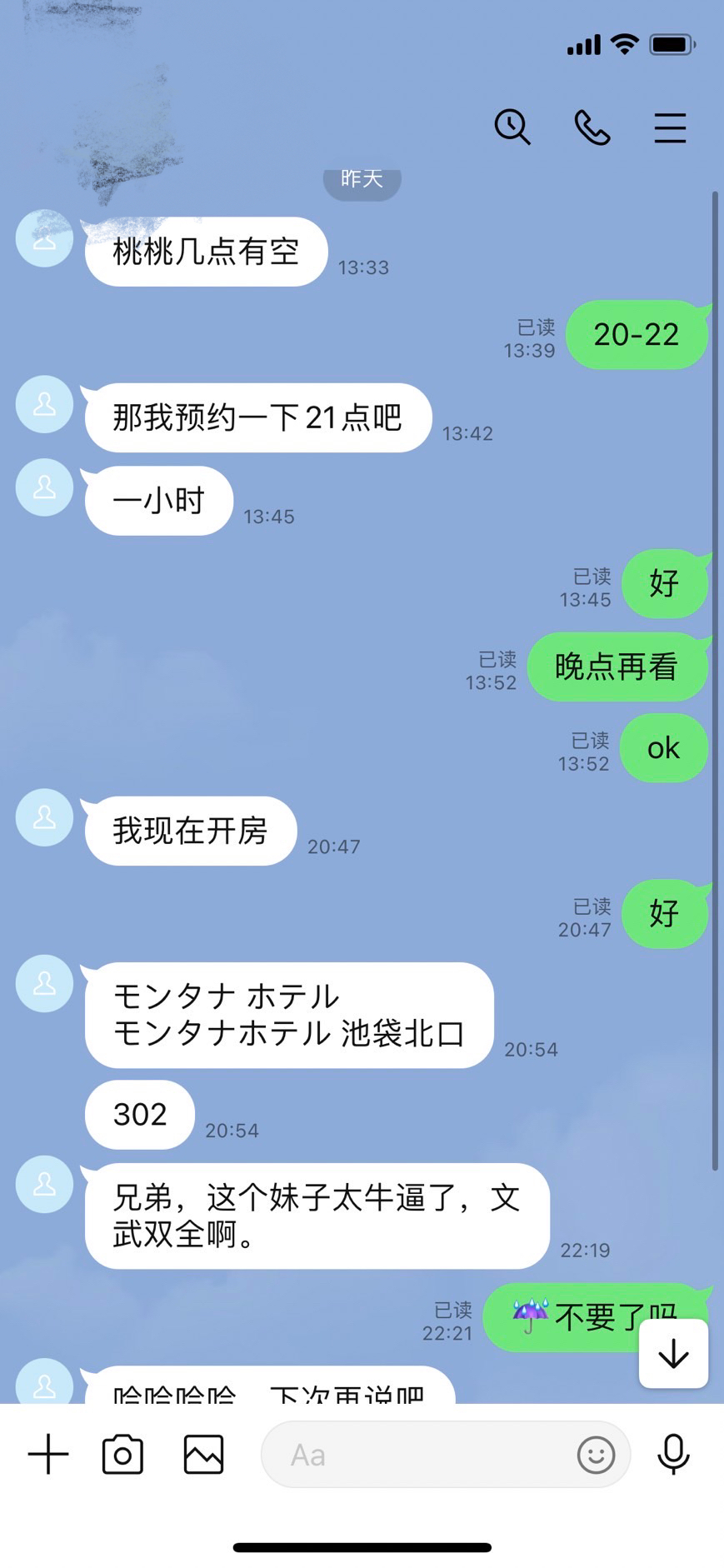The height and width of the screenshot is (1568, 724).
Task: Start a voice call
Action: (x=592, y=127)
